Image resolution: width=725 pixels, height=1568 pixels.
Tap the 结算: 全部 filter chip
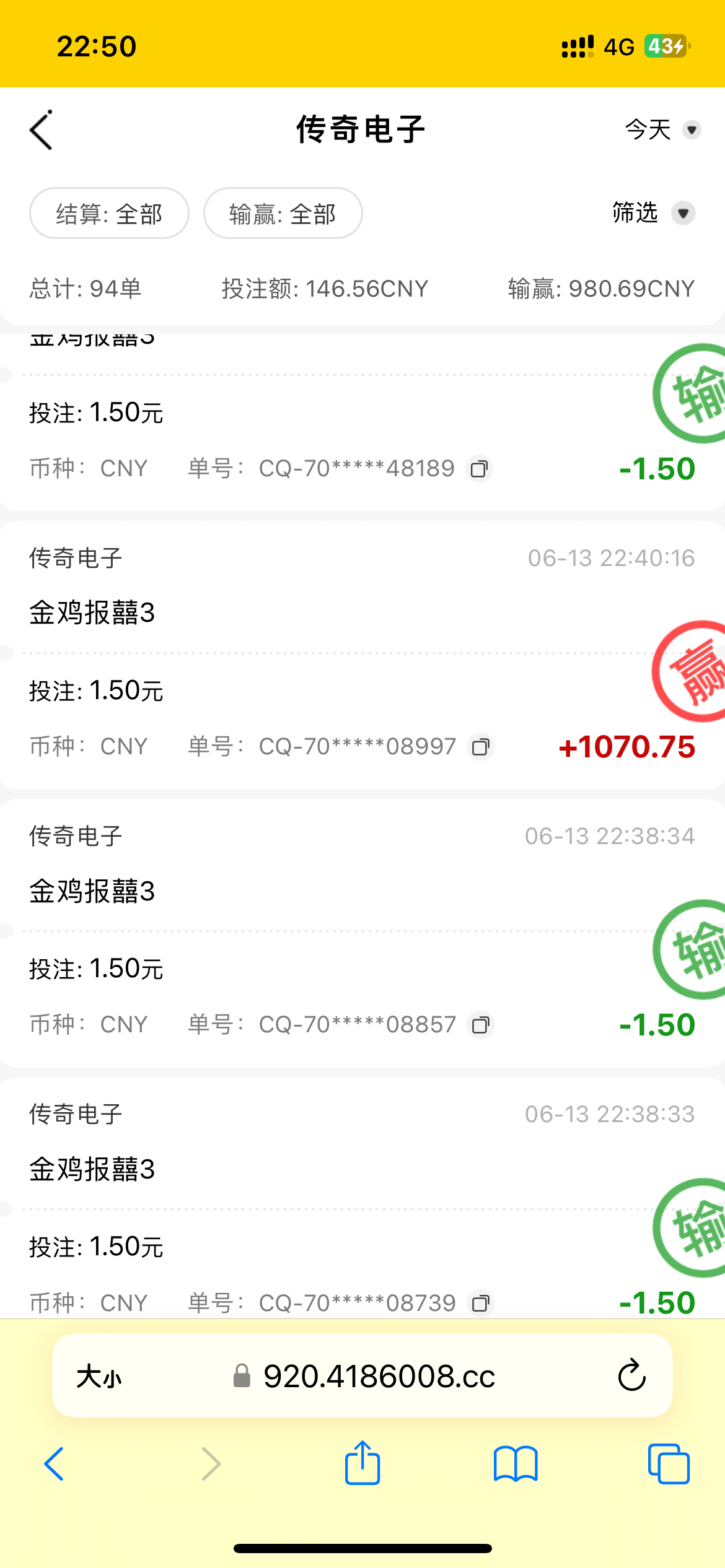coord(109,214)
